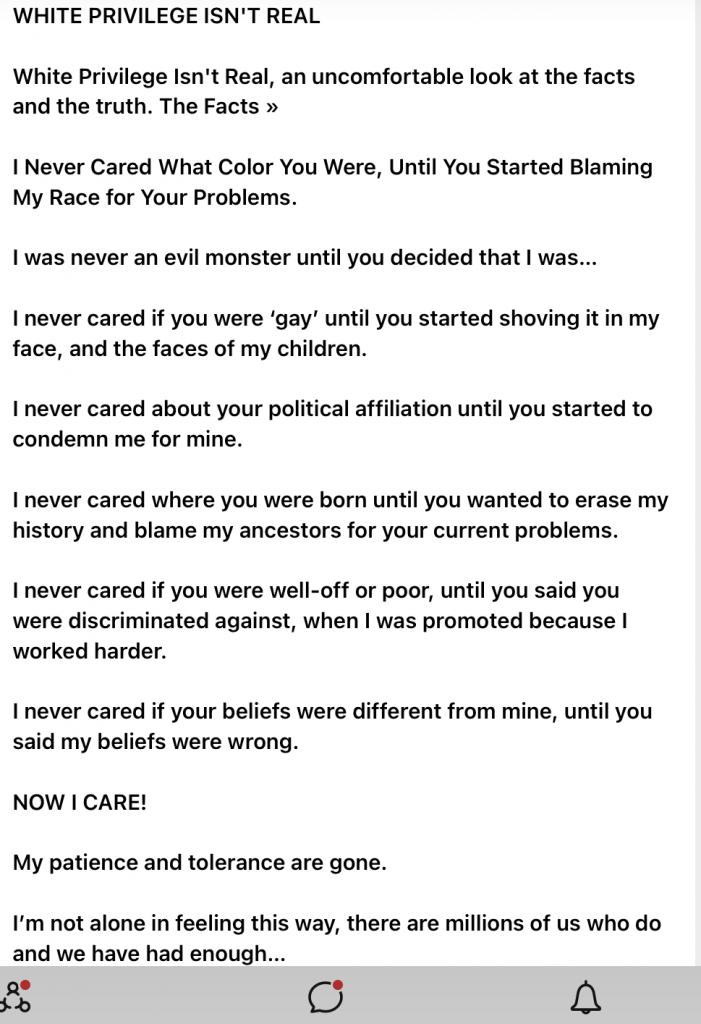Open the messages chat bubble

click(326, 996)
